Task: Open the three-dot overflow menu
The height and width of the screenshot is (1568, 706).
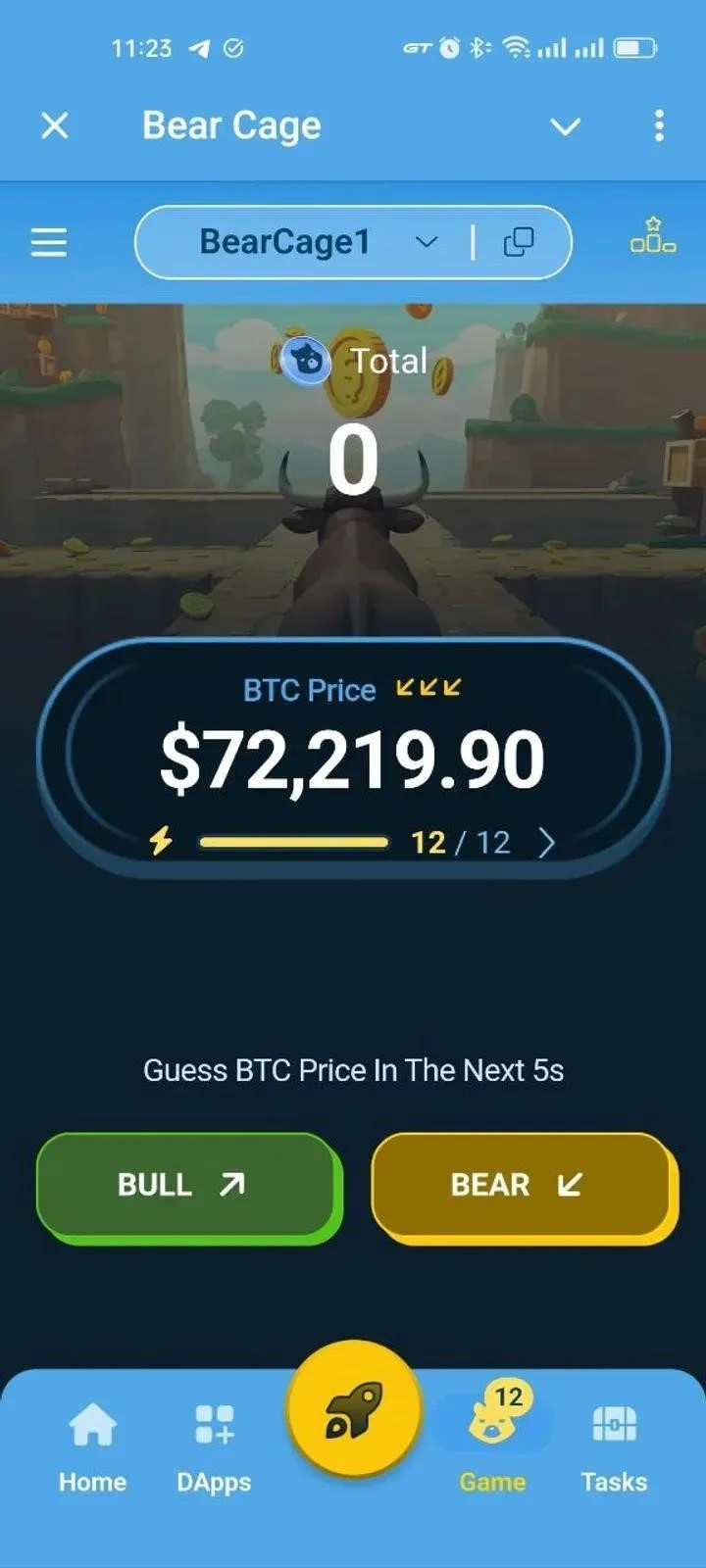Action: pyautogui.click(x=658, y=125)
